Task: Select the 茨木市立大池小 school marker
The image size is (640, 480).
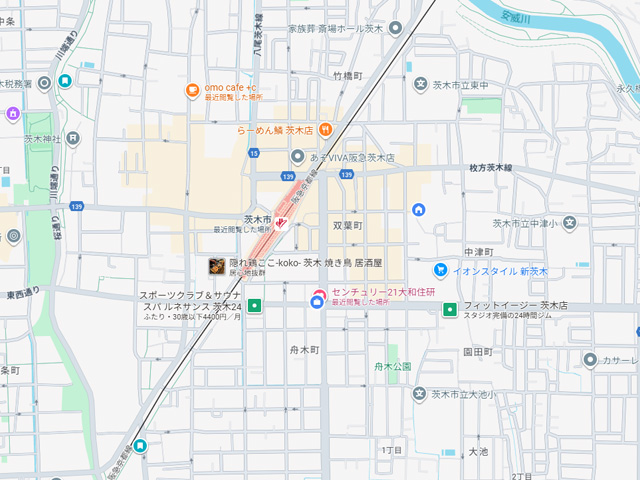Action: pos(416,396)
